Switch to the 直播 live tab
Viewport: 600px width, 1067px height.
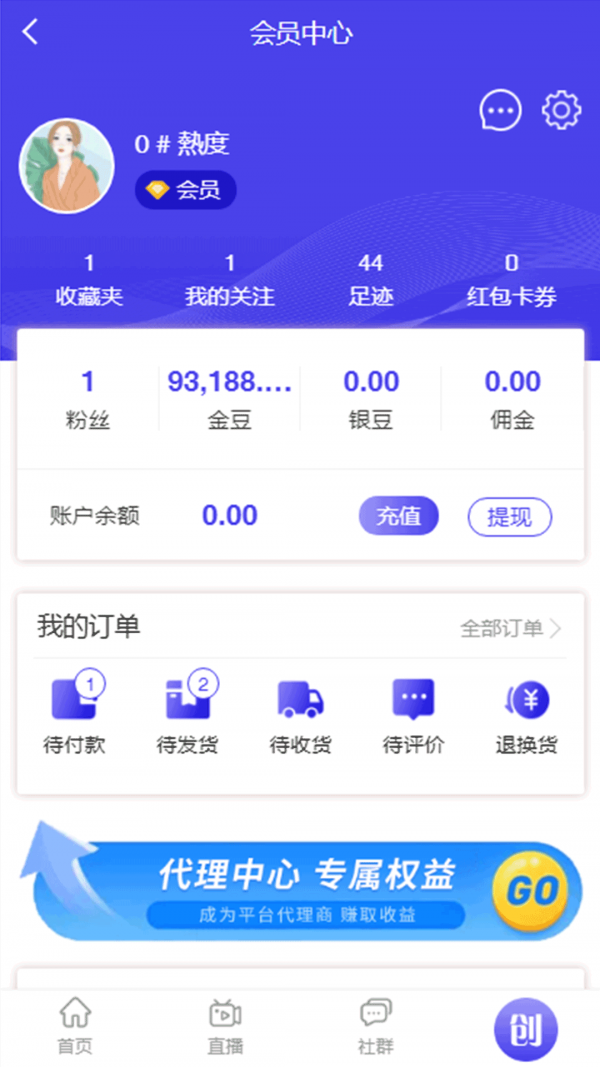[x=225, y=1027]
